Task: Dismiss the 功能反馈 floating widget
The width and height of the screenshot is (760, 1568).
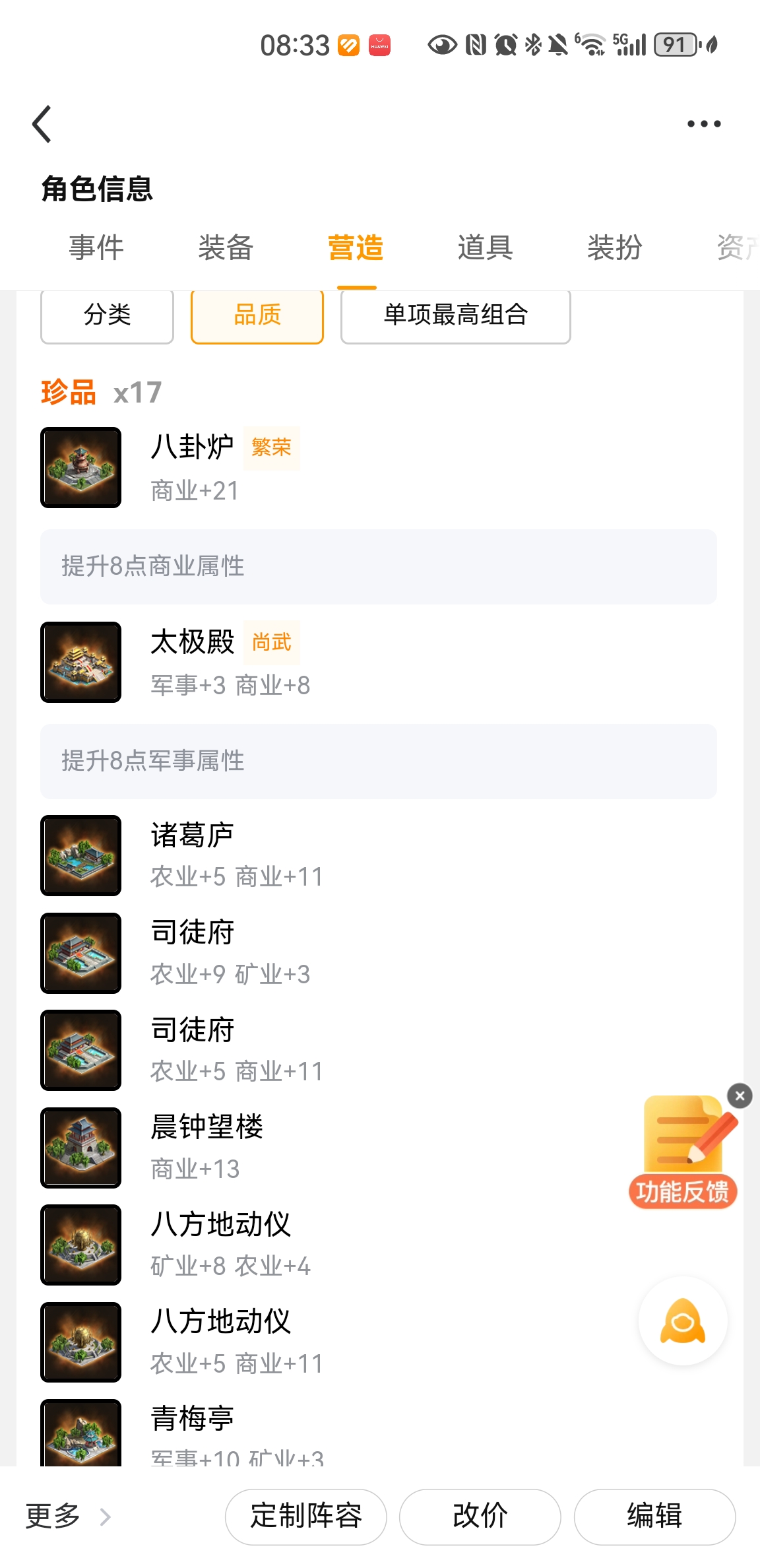Action: tap(740, 1096)
